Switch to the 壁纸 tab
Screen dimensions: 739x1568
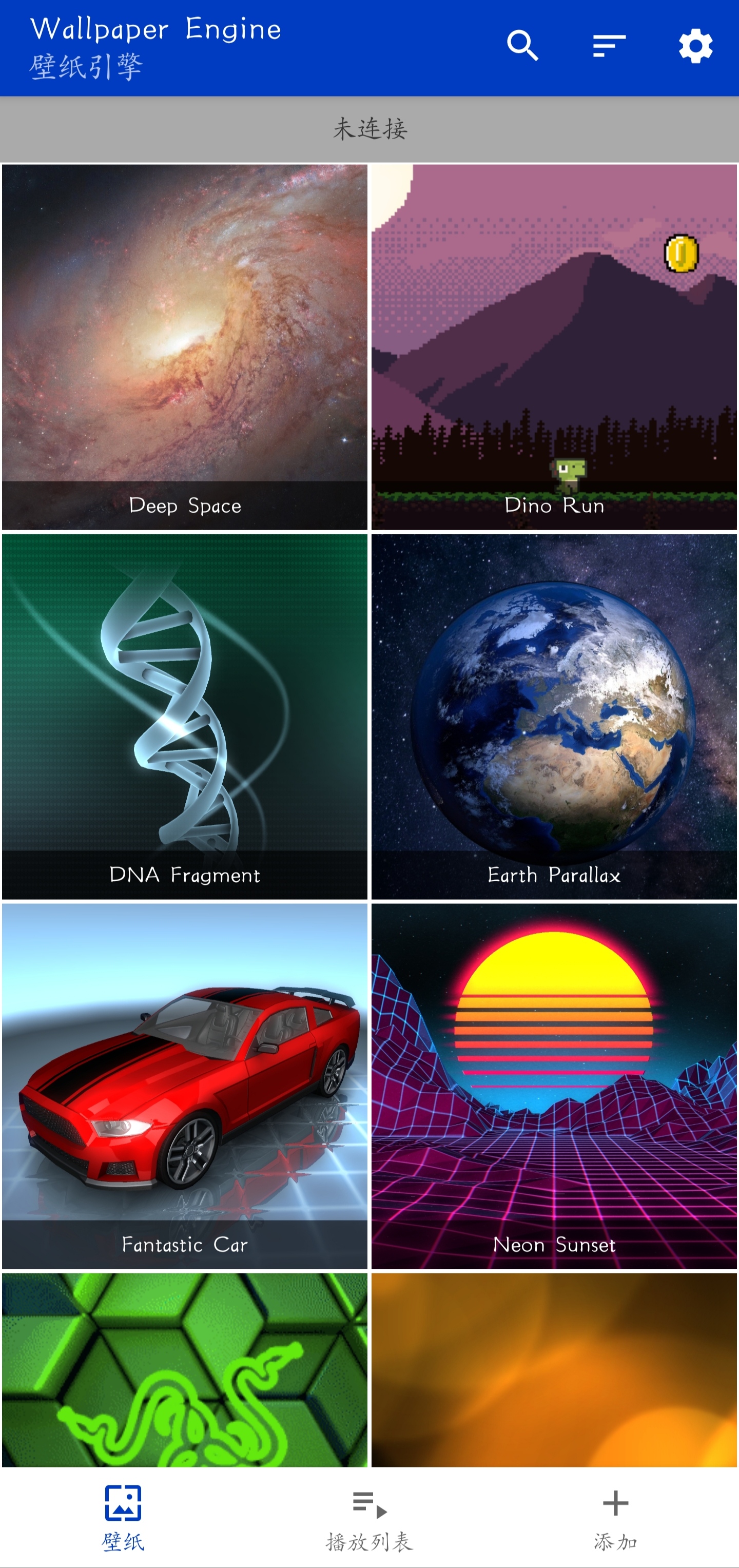point(123,1517)
